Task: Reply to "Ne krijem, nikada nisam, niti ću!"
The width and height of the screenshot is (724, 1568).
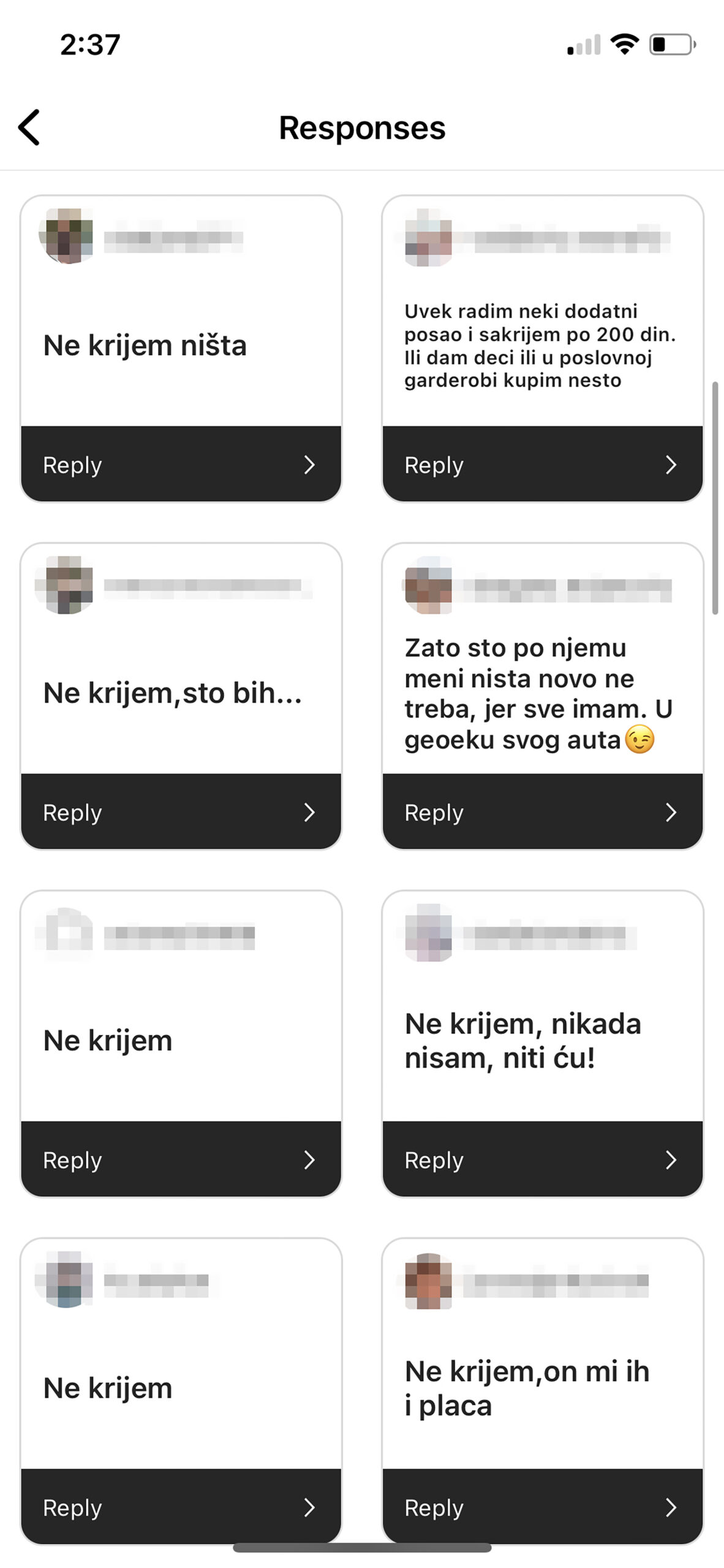Action: [542, 1159]
